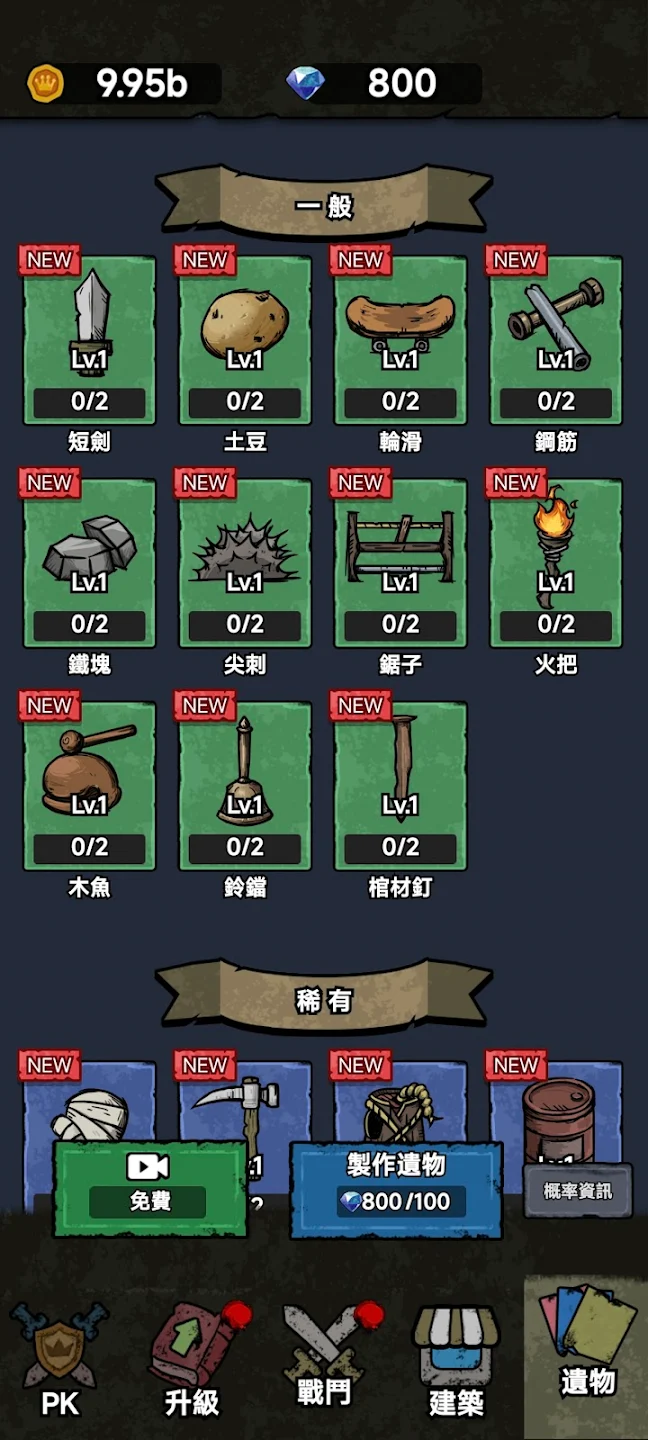Image resolution: width=648 pixels, height=1440 pixels.
Task: Switch to the 戰鬥 battle tab
Action: 326,1356
